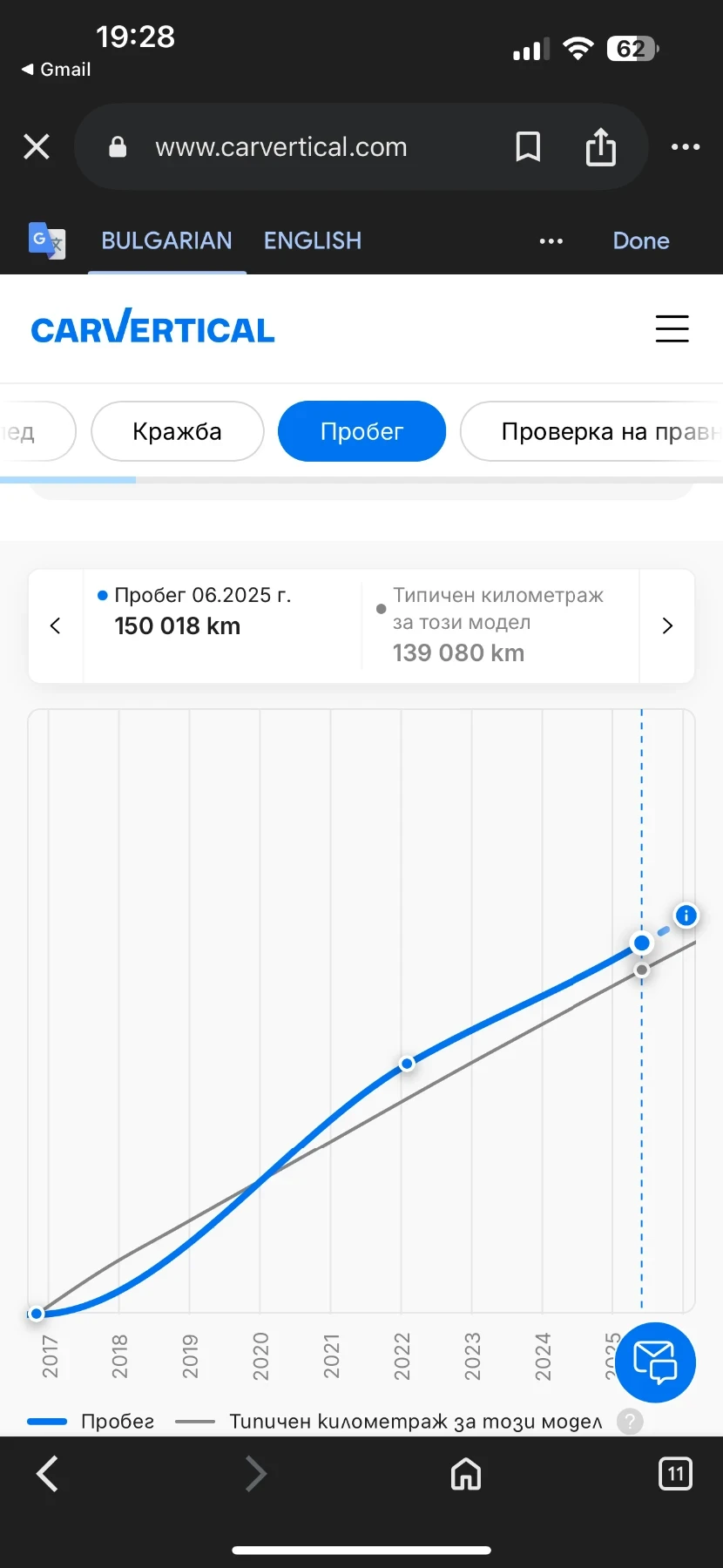
Task: Open the browser tabs overview
Action: click(x=675, y=1474)
